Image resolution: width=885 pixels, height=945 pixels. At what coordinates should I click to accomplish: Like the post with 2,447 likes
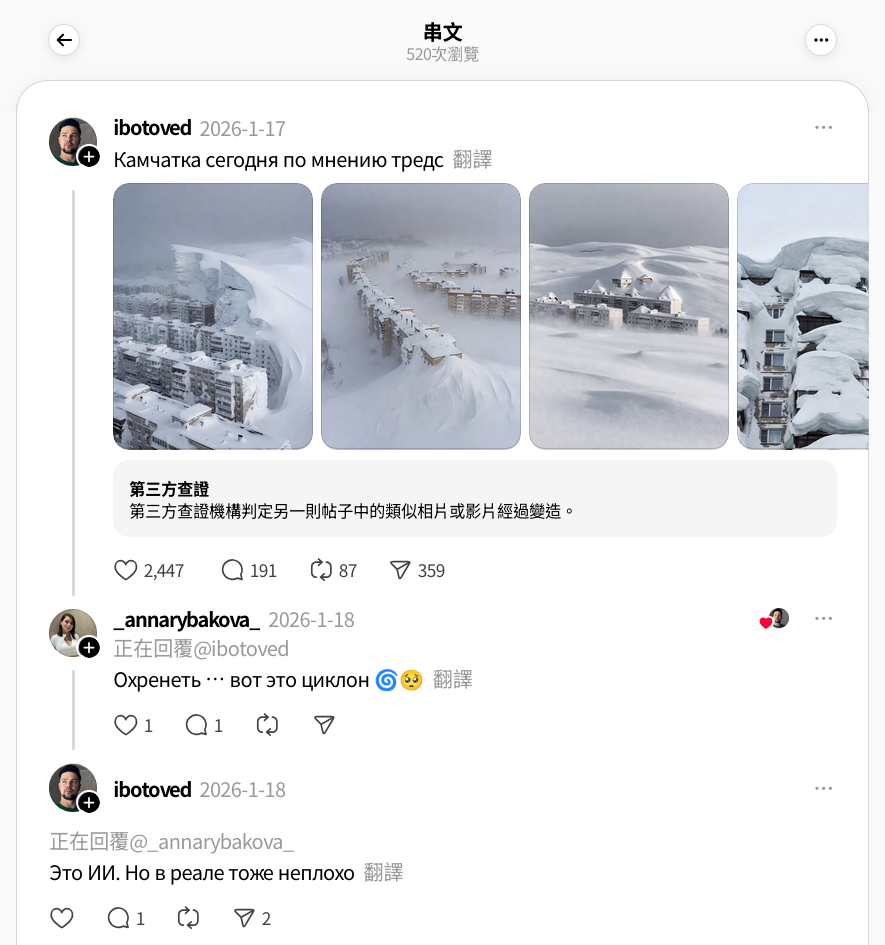click(126, 570)
